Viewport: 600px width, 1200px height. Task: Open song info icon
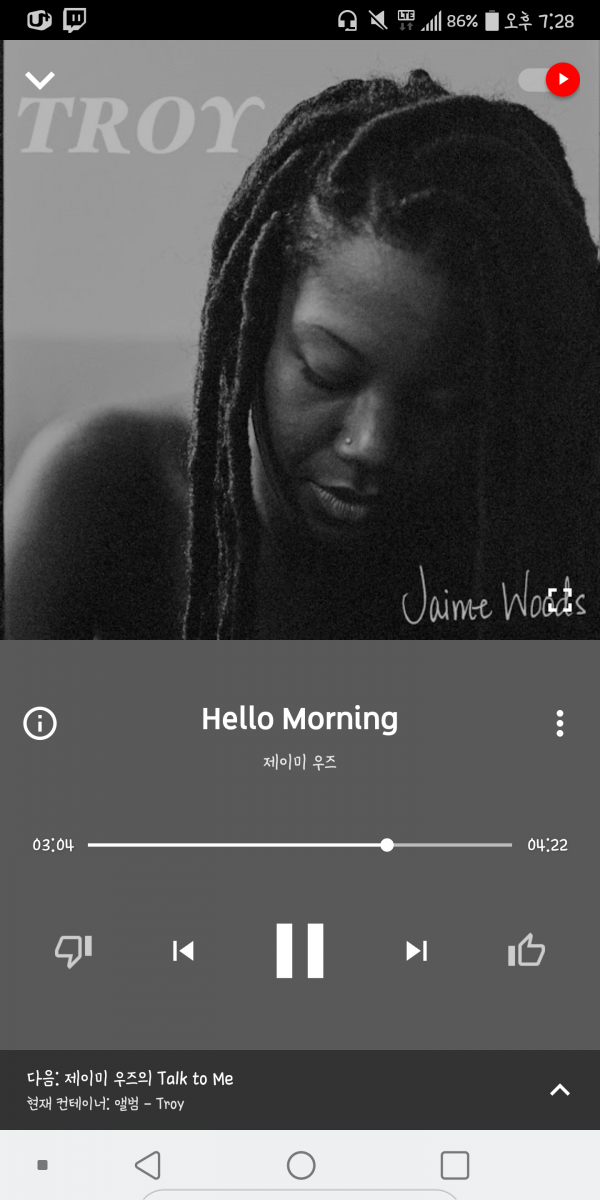click(40, 723)
